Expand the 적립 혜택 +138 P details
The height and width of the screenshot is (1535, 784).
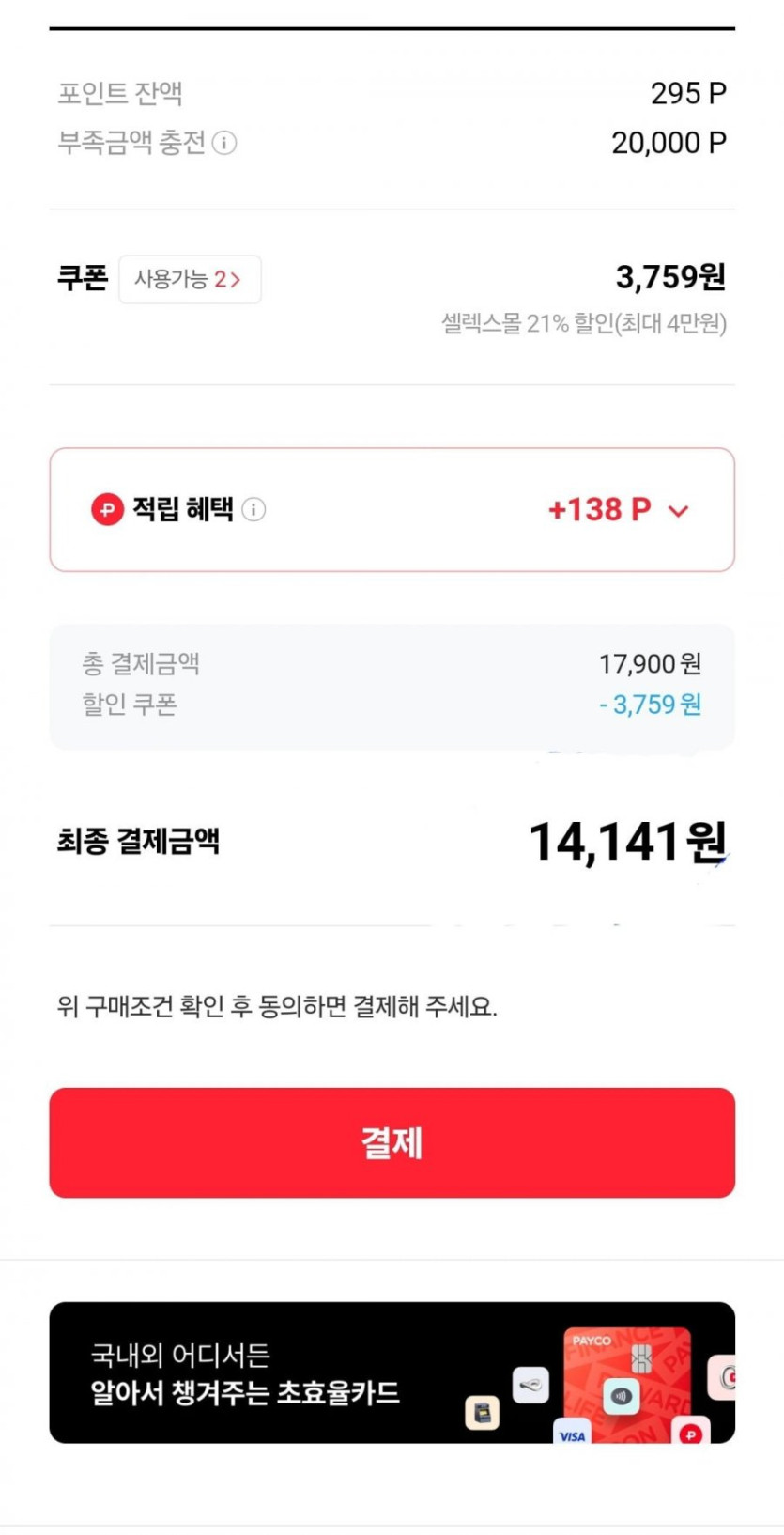(678, 510)
